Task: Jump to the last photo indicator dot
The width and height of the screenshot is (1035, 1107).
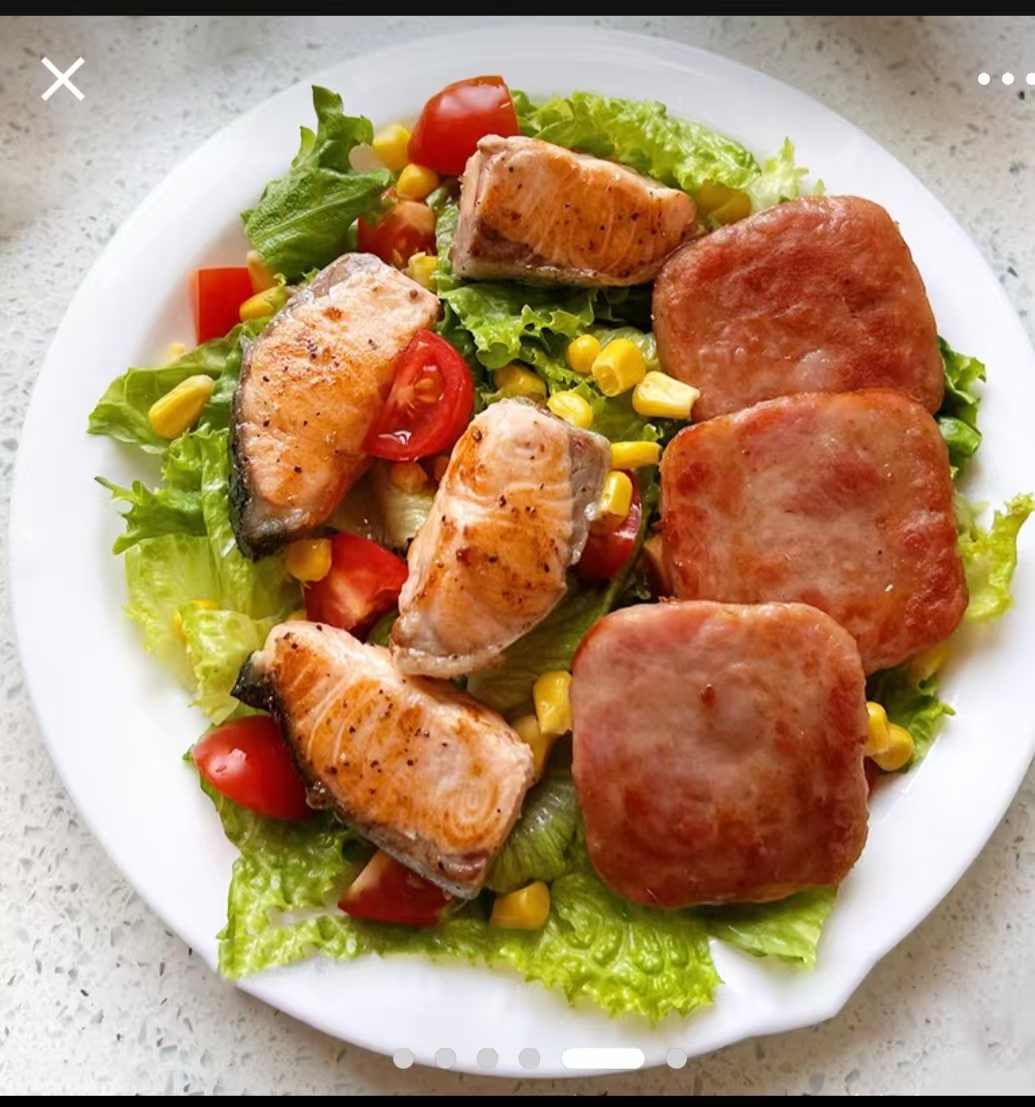Action: click(676, 1058)
